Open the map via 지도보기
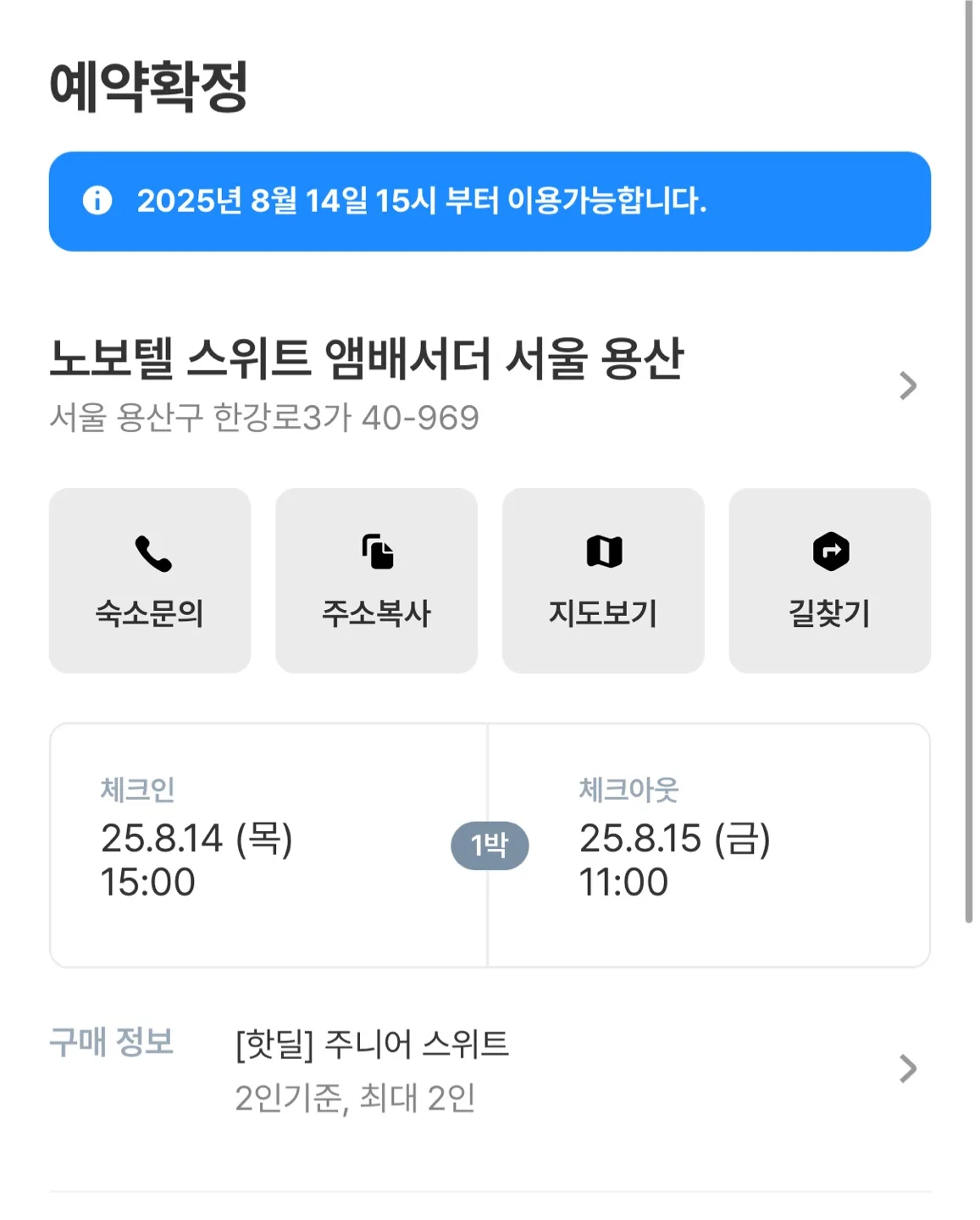The height and width of the screenshot is (1220, 980). tap(603, 580)
